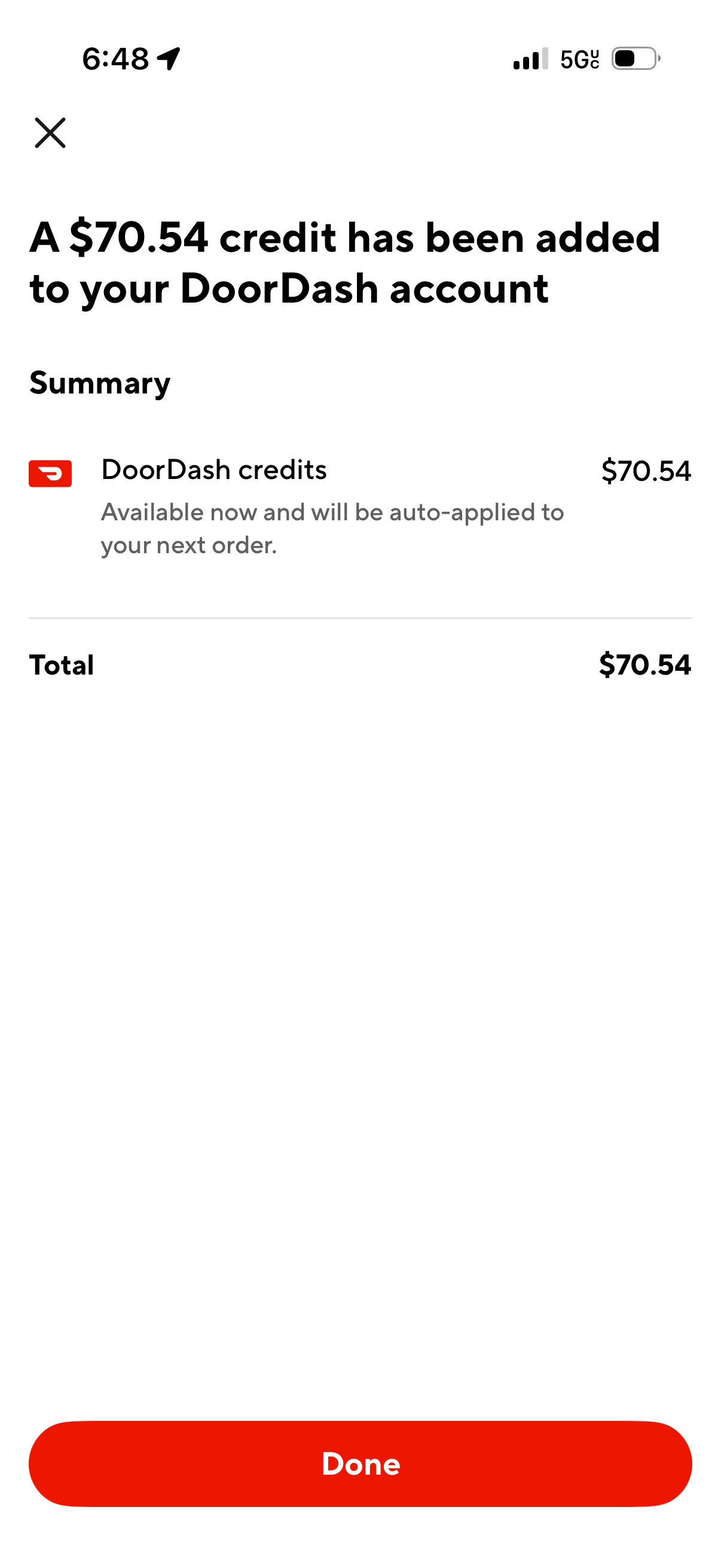Tap the battery level icon

634,58
